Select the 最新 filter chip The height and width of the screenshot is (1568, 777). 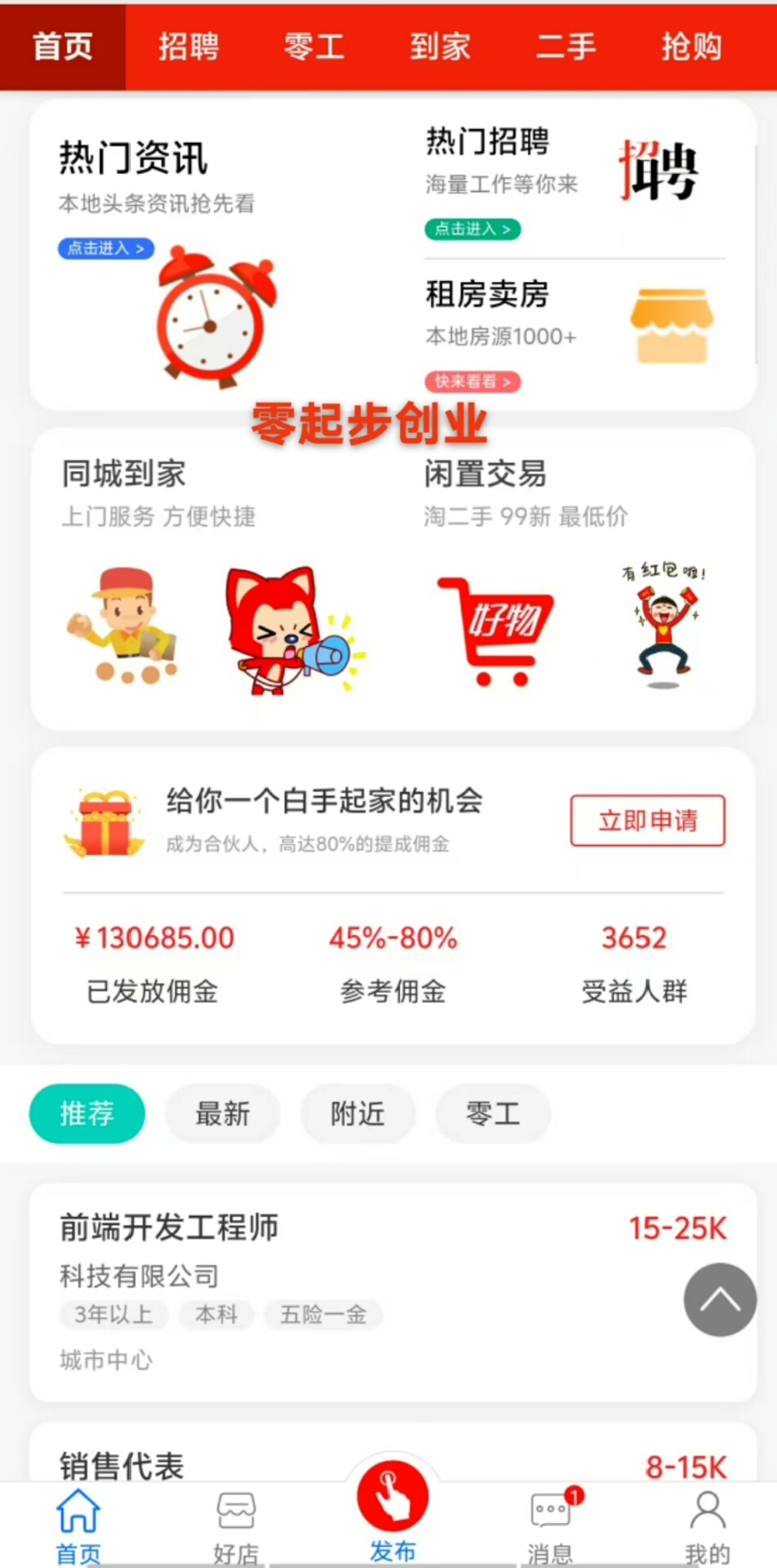coord(223,1114)
